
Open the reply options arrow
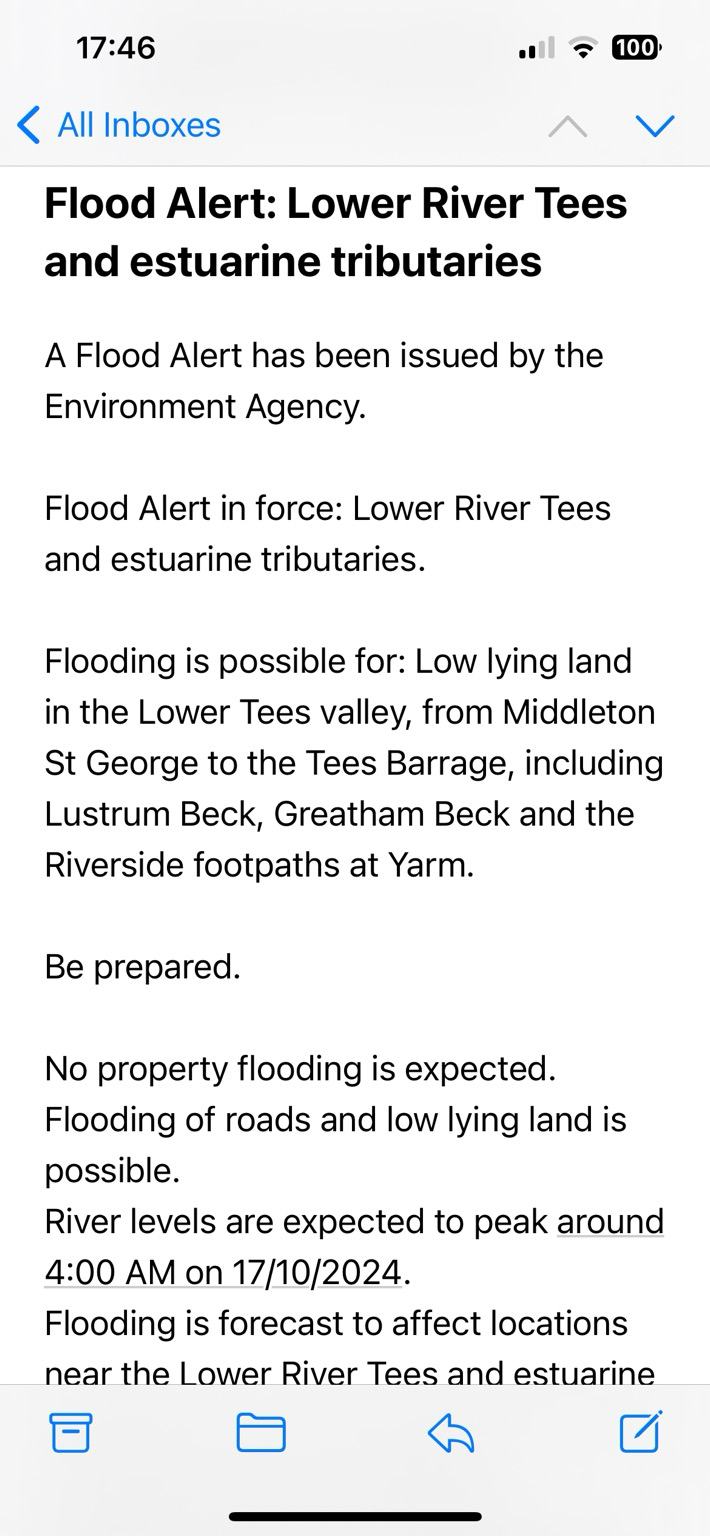click(450, 1434)
